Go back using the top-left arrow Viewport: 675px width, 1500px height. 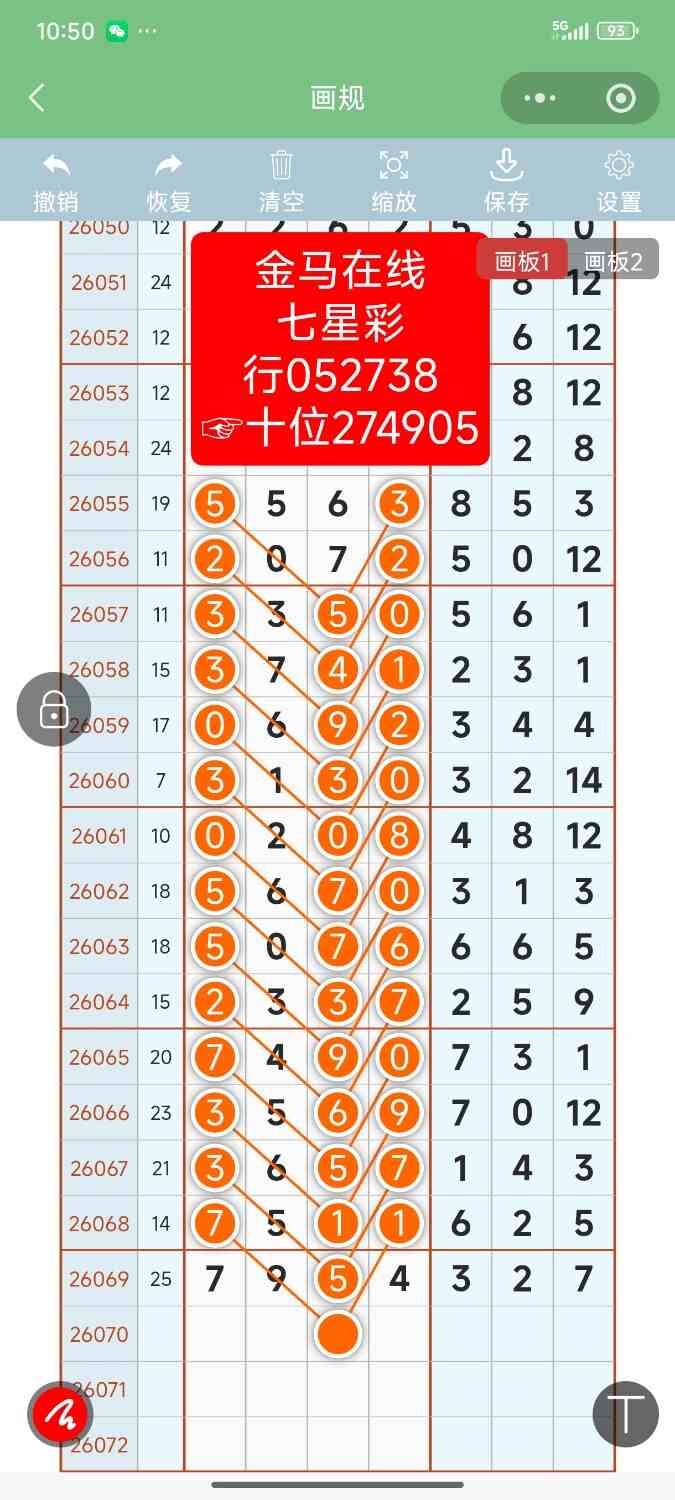[37, 98]
